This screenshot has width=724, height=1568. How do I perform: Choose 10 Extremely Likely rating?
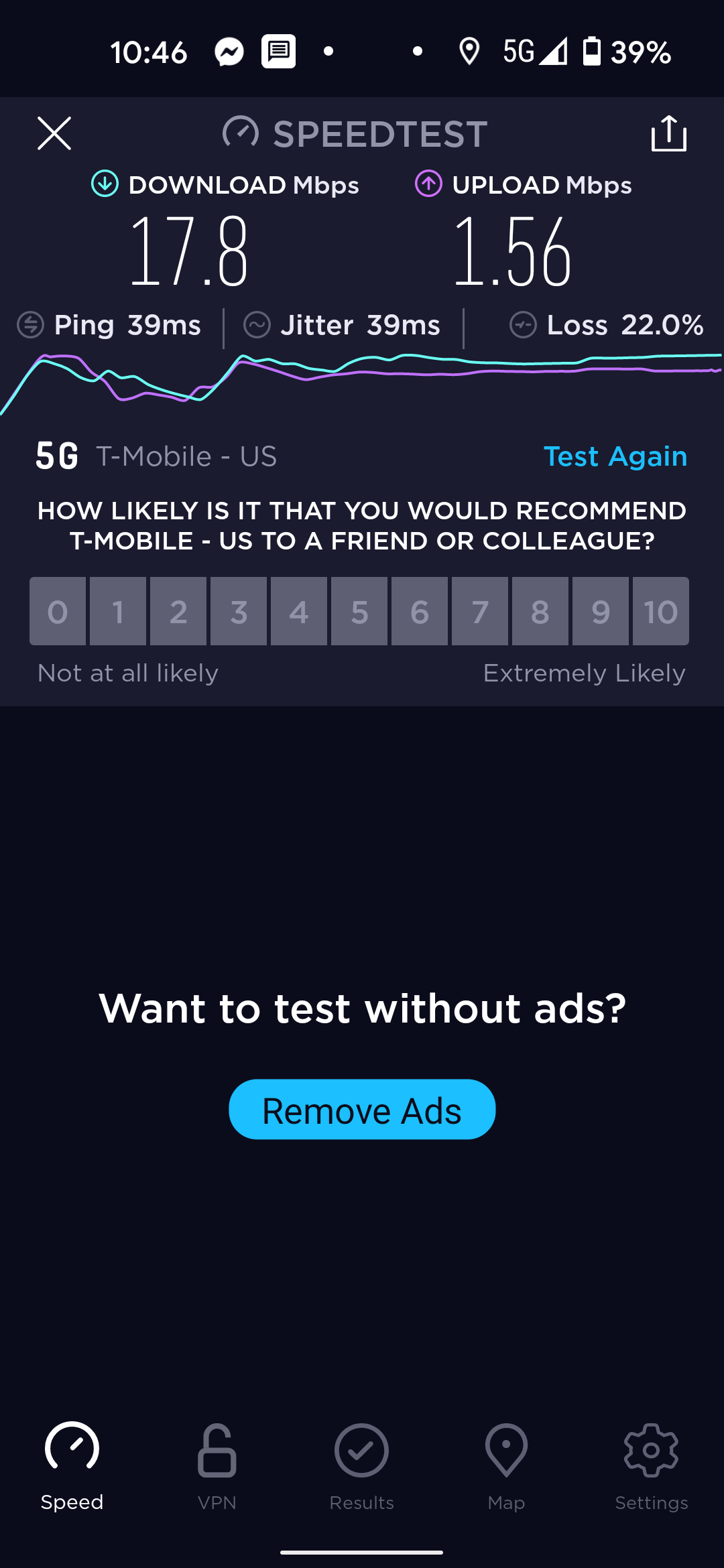coord(661,611)
